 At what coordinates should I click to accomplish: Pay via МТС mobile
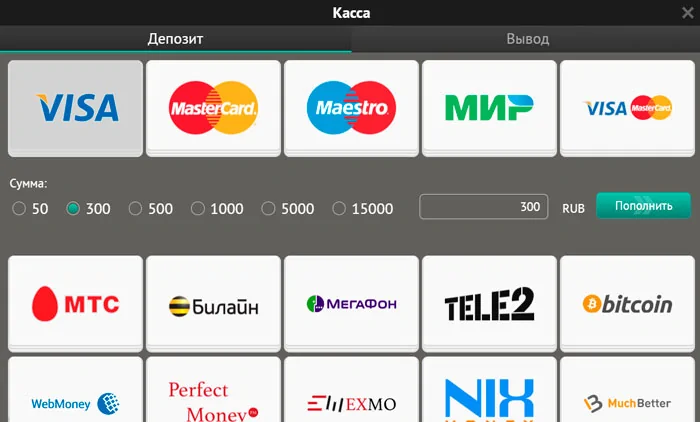(75, 303)
